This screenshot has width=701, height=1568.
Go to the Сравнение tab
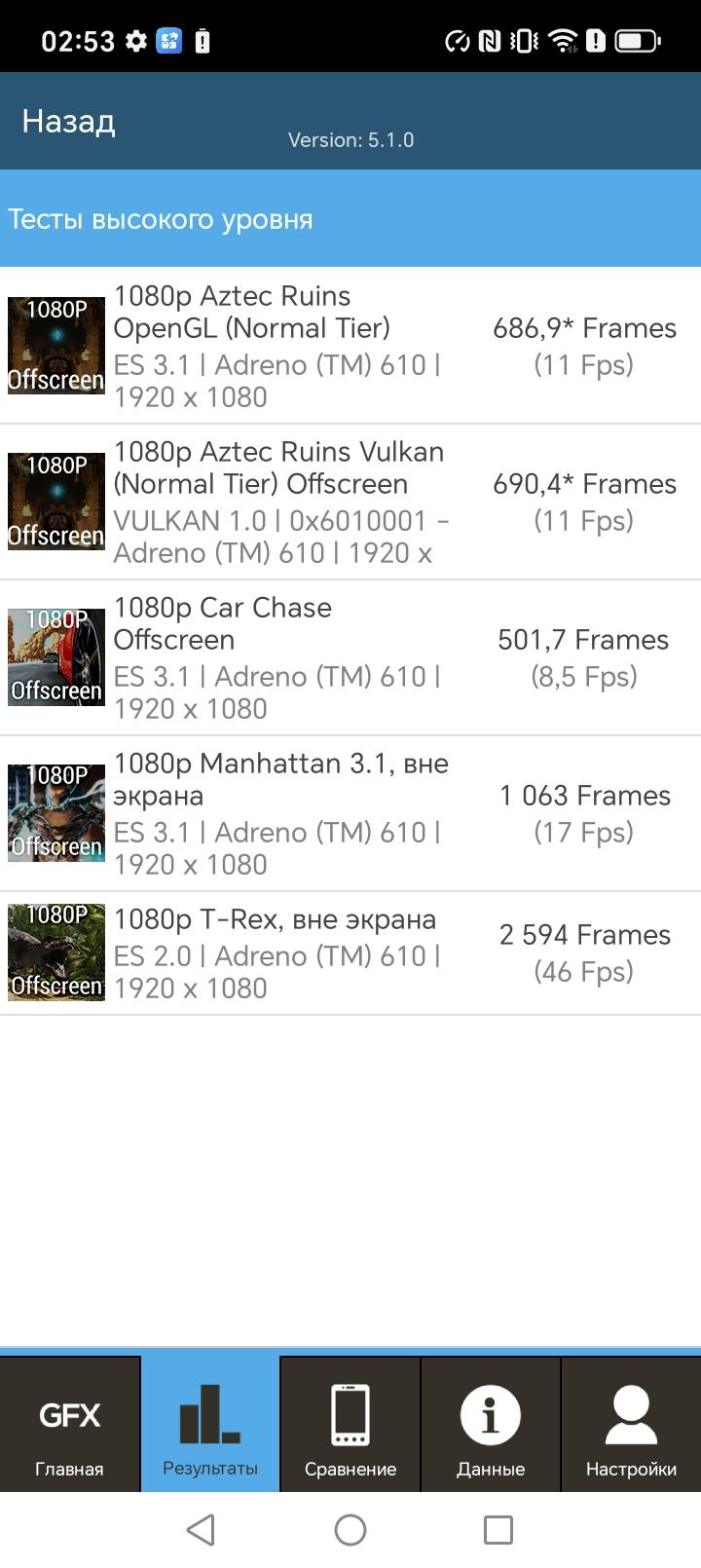(x=350, y=1424)
